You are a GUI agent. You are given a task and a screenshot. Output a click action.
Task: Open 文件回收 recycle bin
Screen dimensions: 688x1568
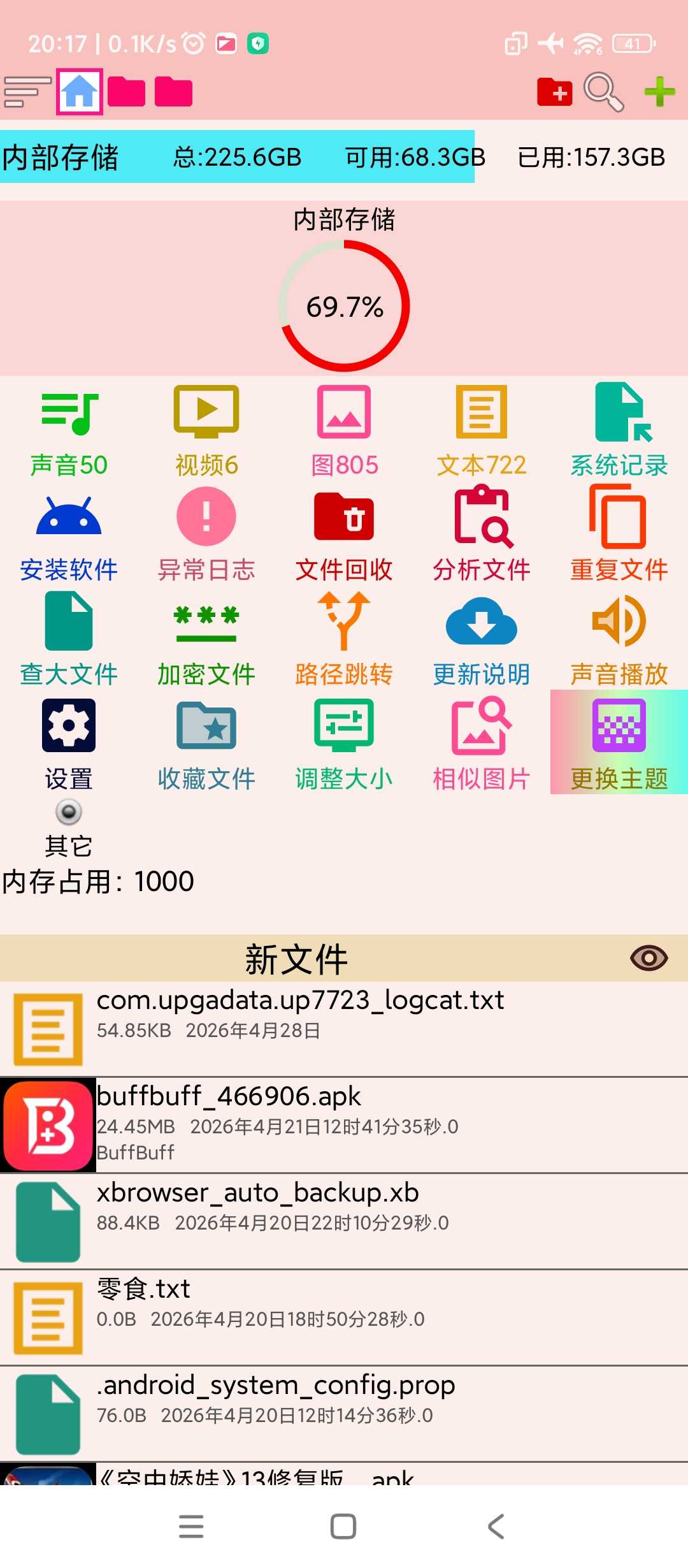pos(344,535)
